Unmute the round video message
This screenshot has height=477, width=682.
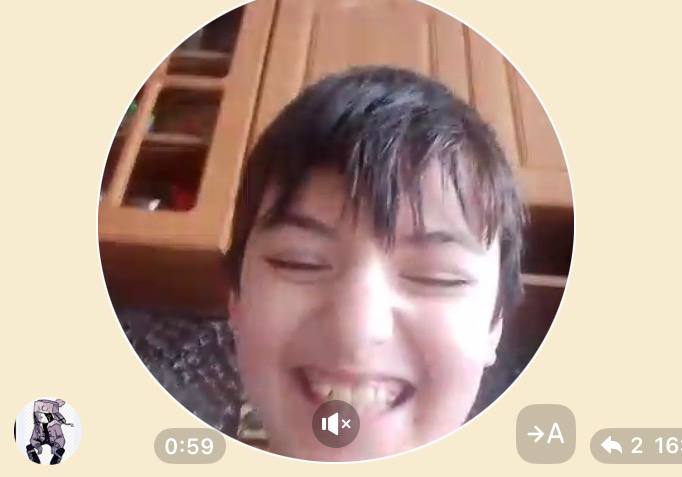[336, 424]
